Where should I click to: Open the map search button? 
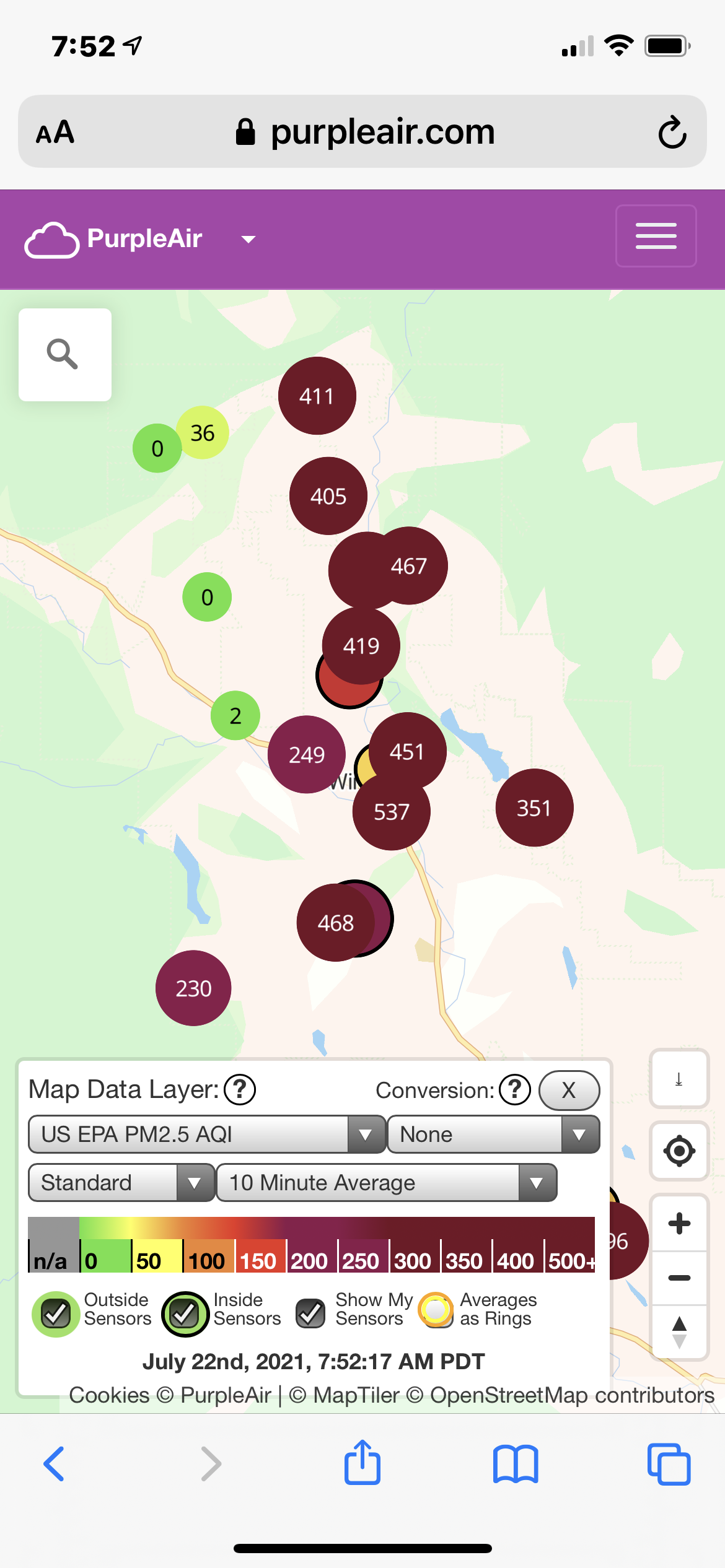(x=64, y=354)
